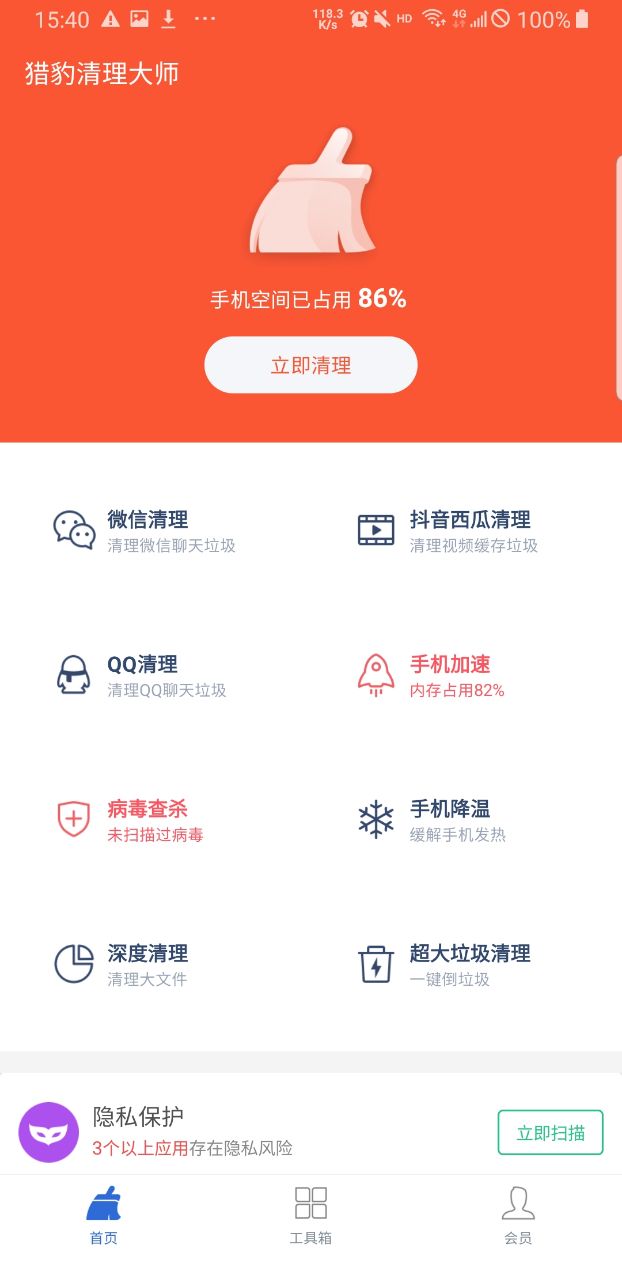This screenshot has width=622, height=1279.
Task: Go to the 会员 member tab
Action: [518, 1214]
